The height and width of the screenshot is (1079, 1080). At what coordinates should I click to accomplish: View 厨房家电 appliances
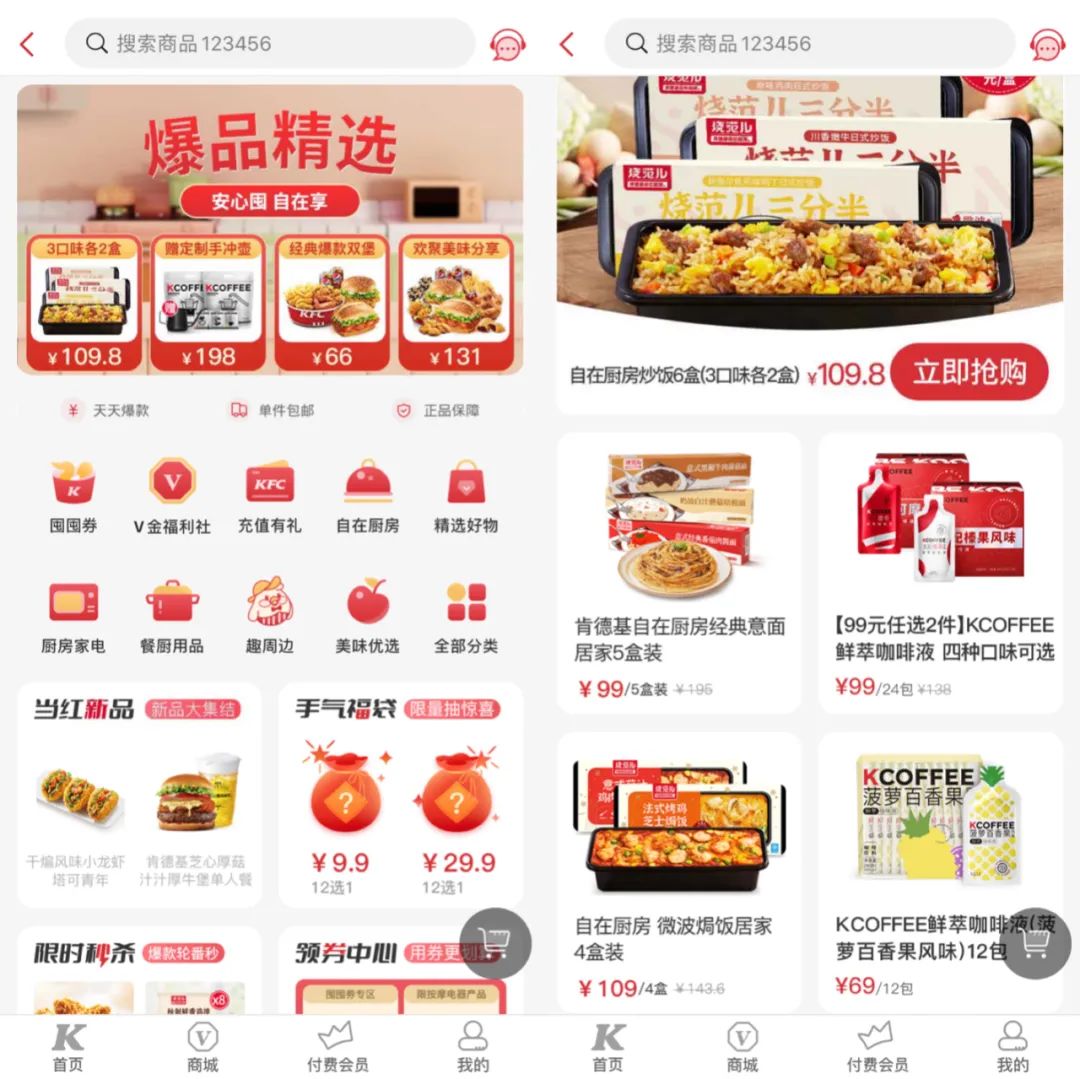pos(74,615)
